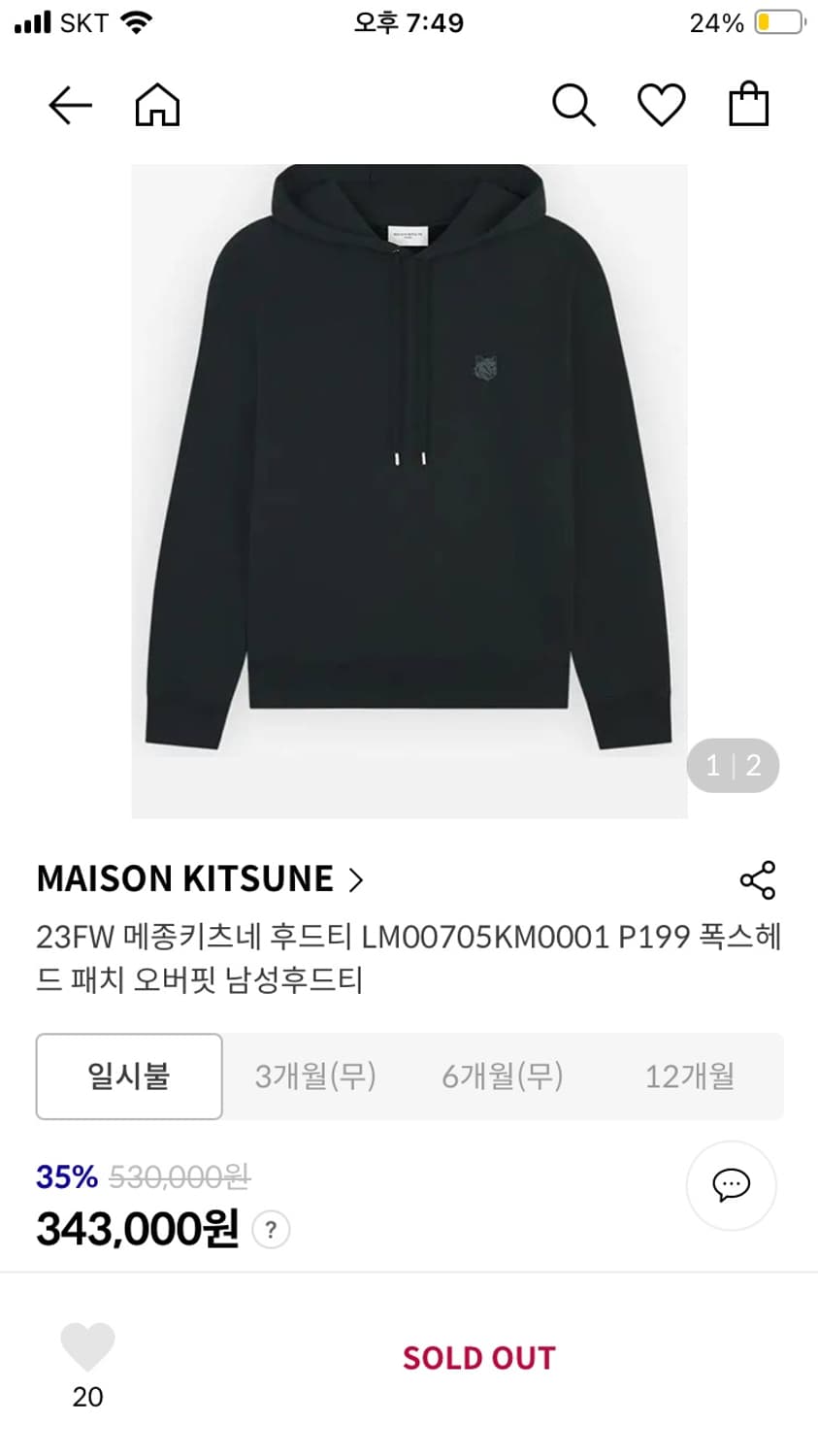
Task: Select the 12개월 installment option
Action: click(689, 1076)
